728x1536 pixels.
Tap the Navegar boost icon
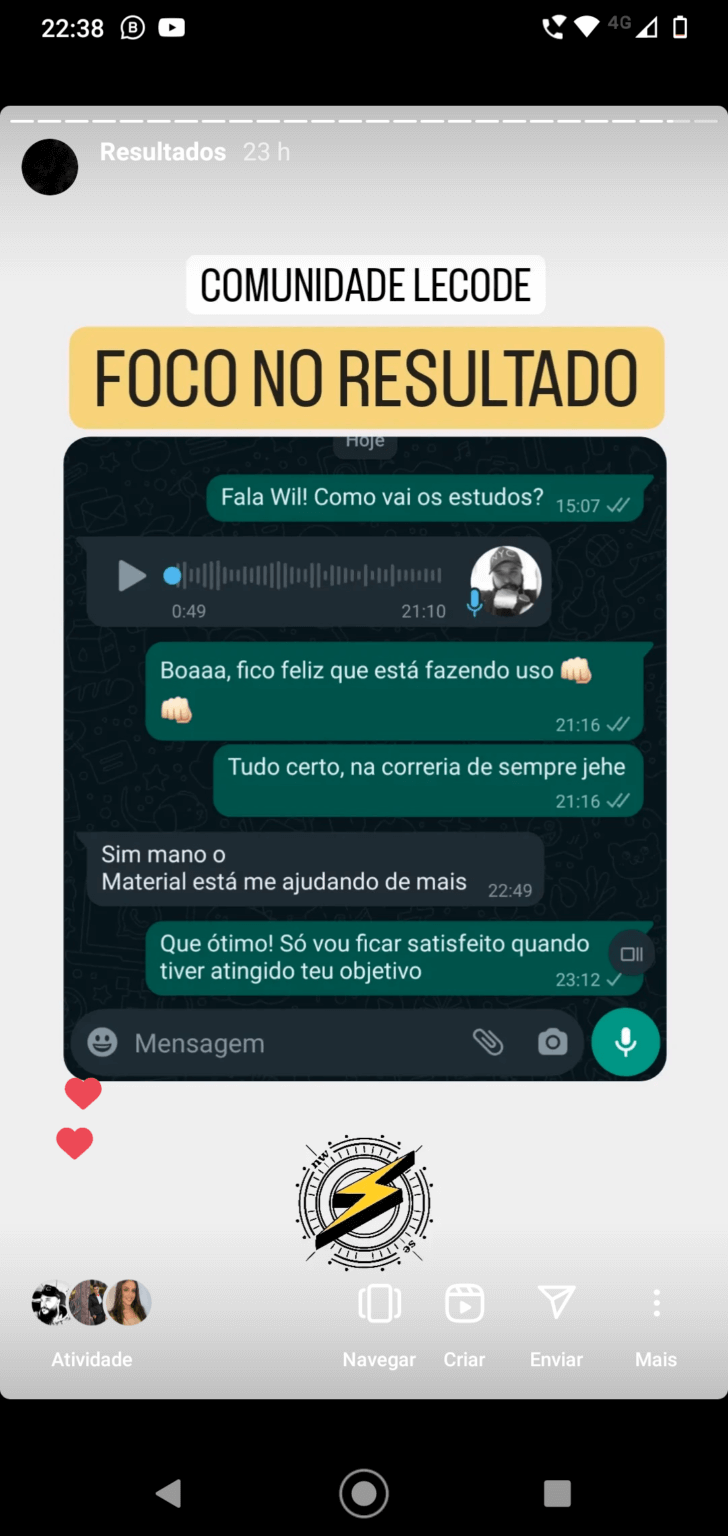point(379,1303)
